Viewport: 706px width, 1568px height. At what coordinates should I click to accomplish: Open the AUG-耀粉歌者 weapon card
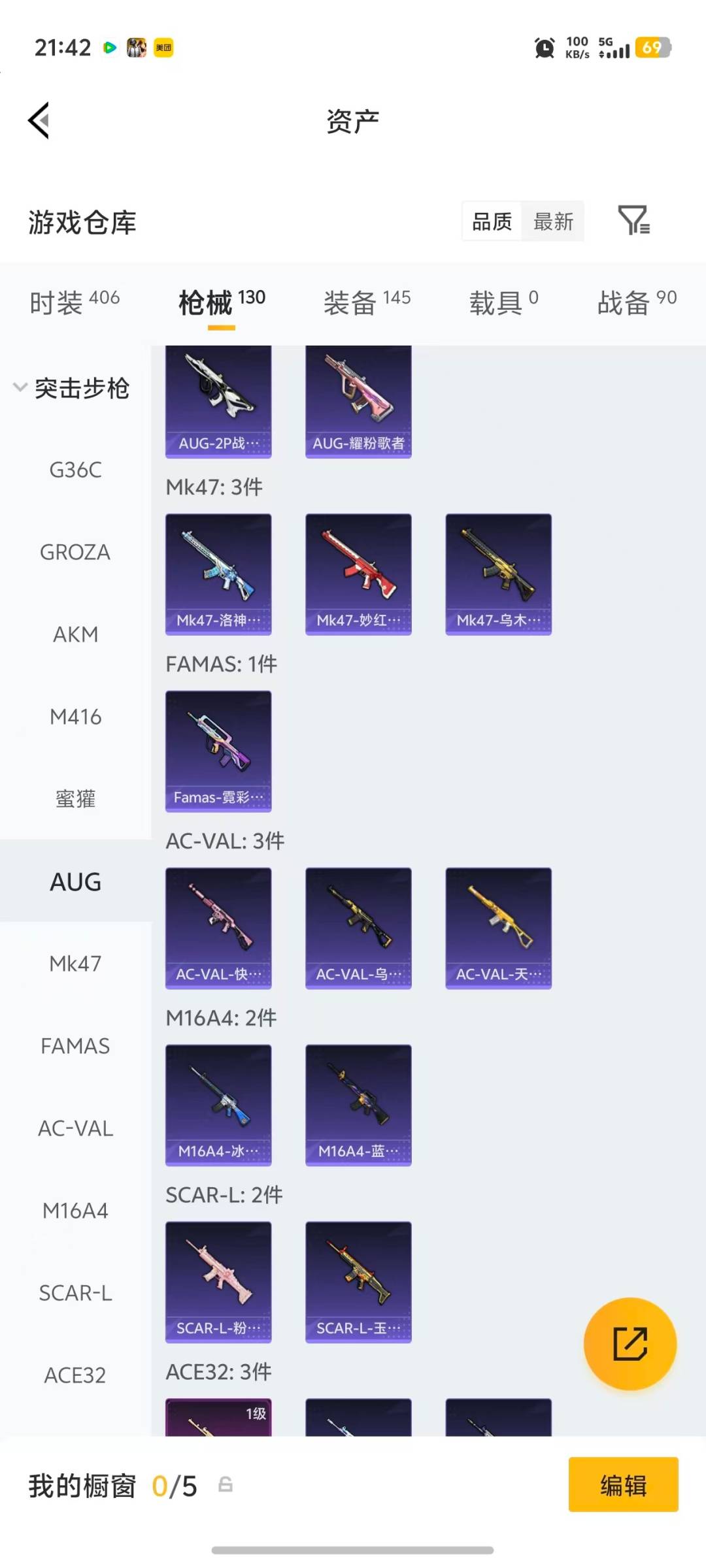[x=358, y=399]
